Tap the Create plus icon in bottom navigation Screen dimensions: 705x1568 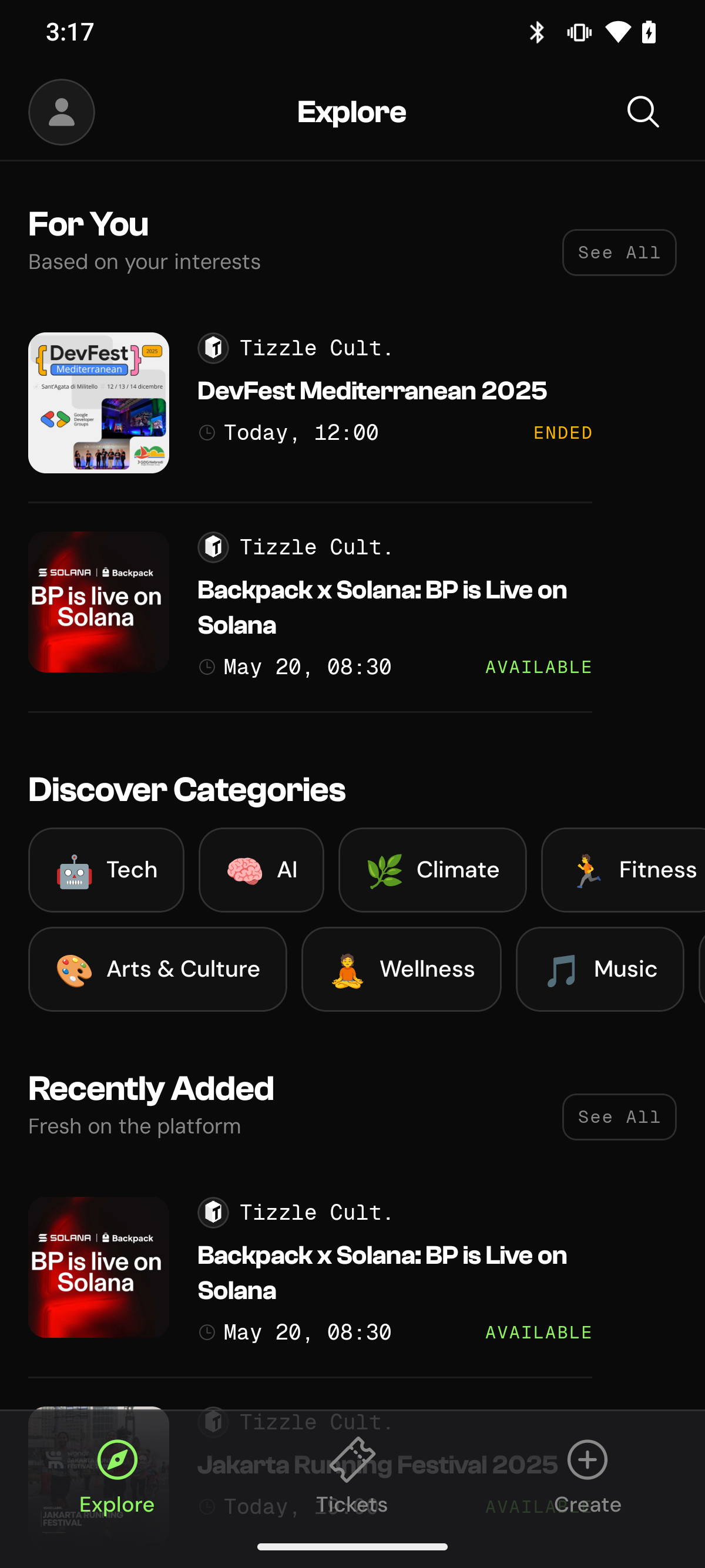tap(587, 1459)
